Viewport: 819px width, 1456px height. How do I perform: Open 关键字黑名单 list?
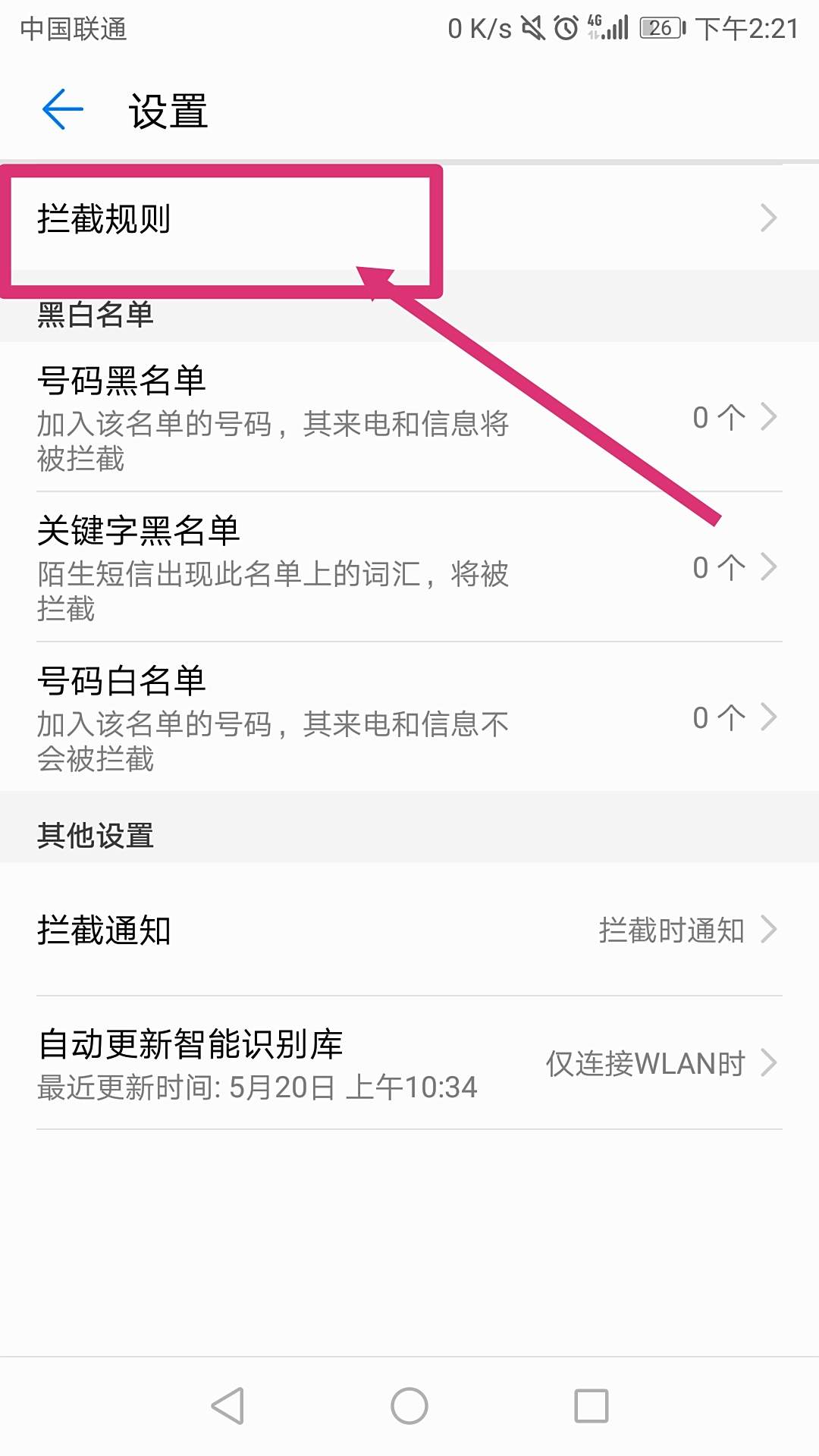[x=409, y=566]
